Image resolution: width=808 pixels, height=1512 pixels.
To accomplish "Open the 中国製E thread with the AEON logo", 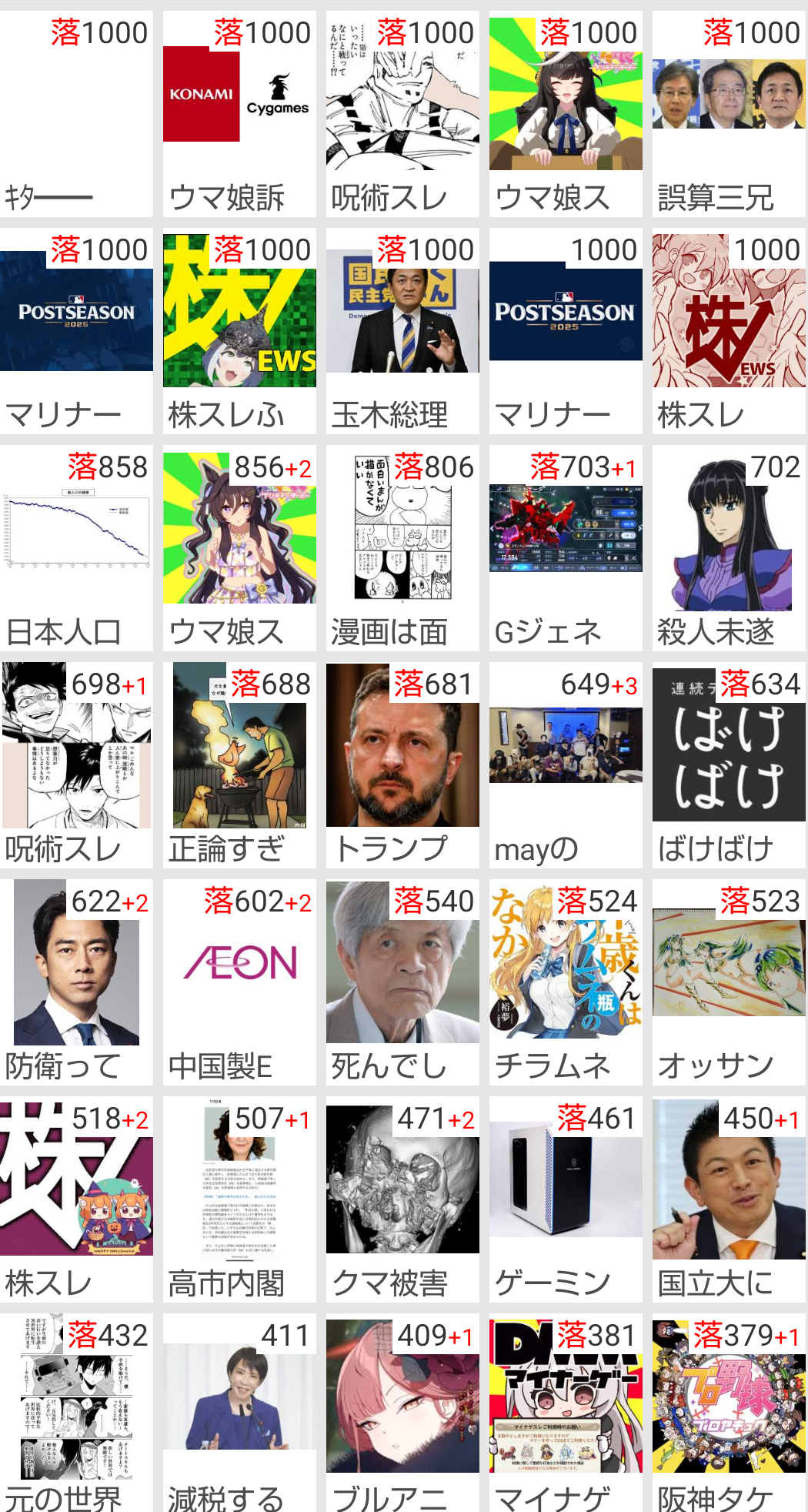I will click(239, 982).
